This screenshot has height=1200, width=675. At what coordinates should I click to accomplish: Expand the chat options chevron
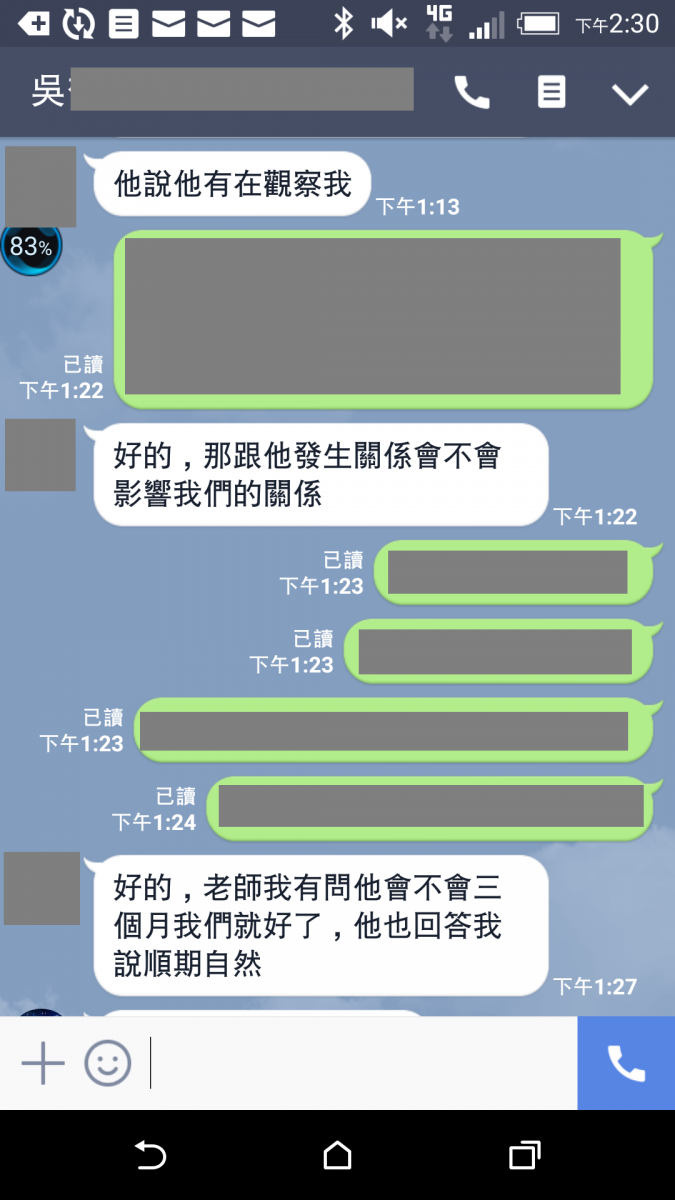pyautogui.click(x=630, y=94)
